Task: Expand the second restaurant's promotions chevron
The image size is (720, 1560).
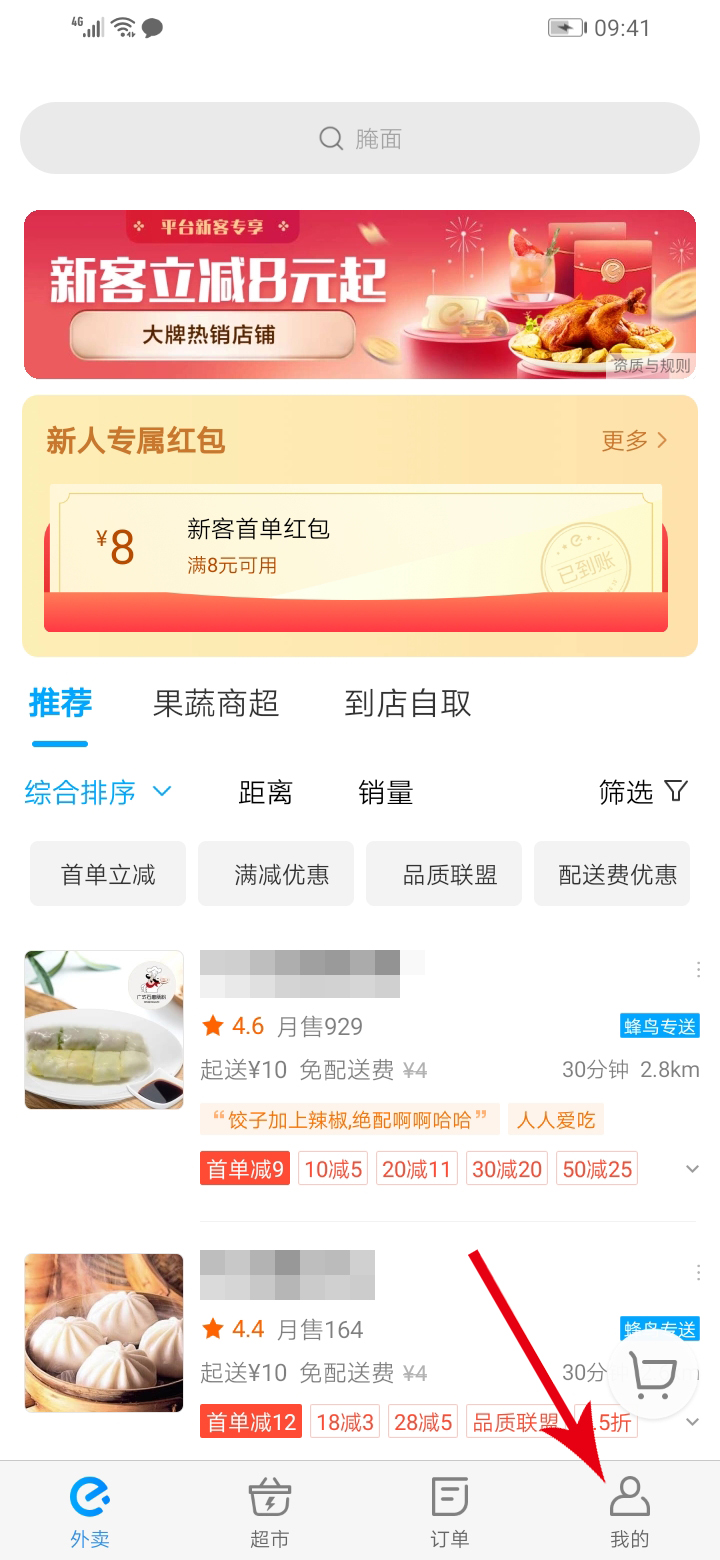Action: (x=691, y=1420)
